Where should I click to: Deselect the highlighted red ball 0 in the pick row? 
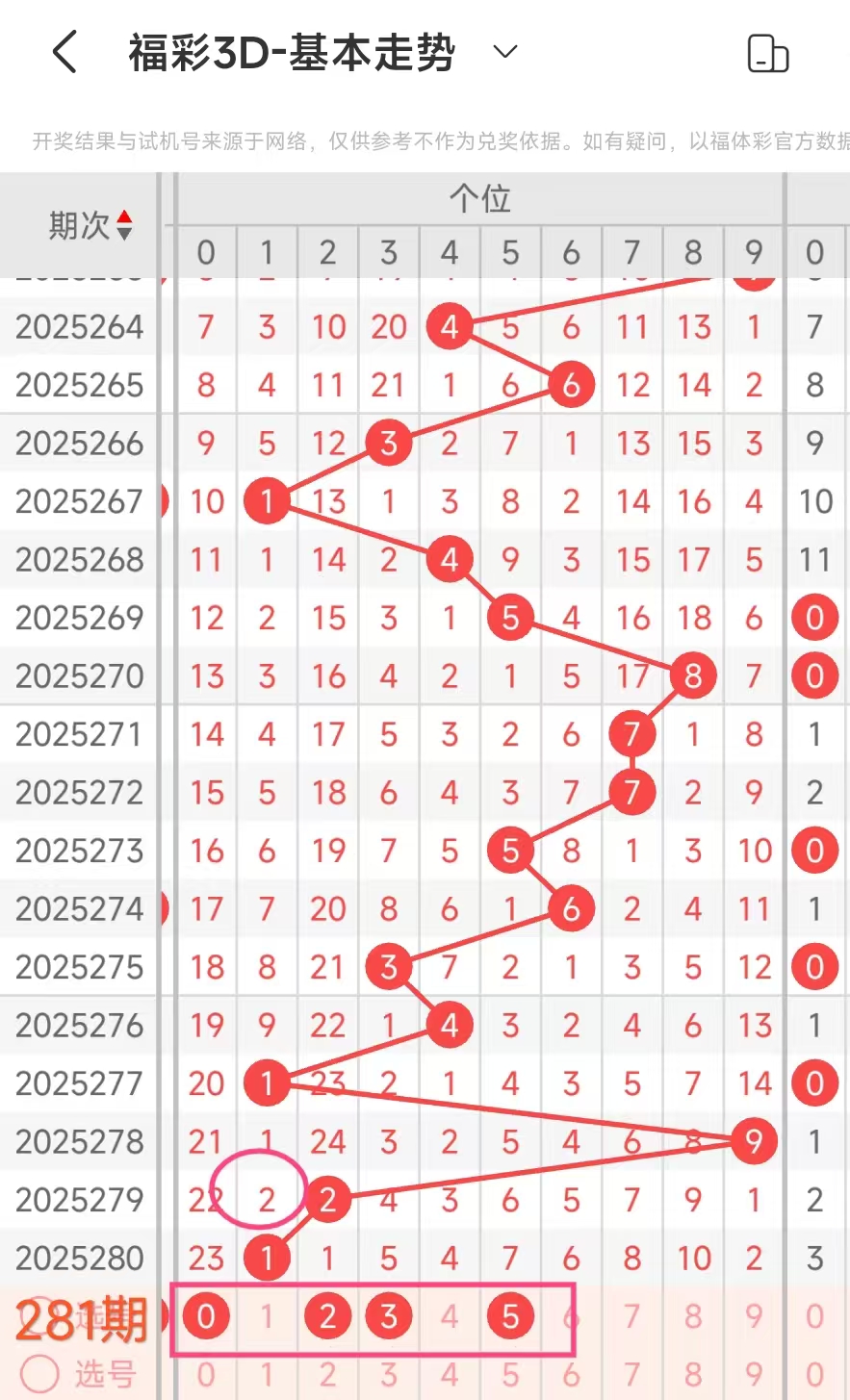coord(206,1316)
